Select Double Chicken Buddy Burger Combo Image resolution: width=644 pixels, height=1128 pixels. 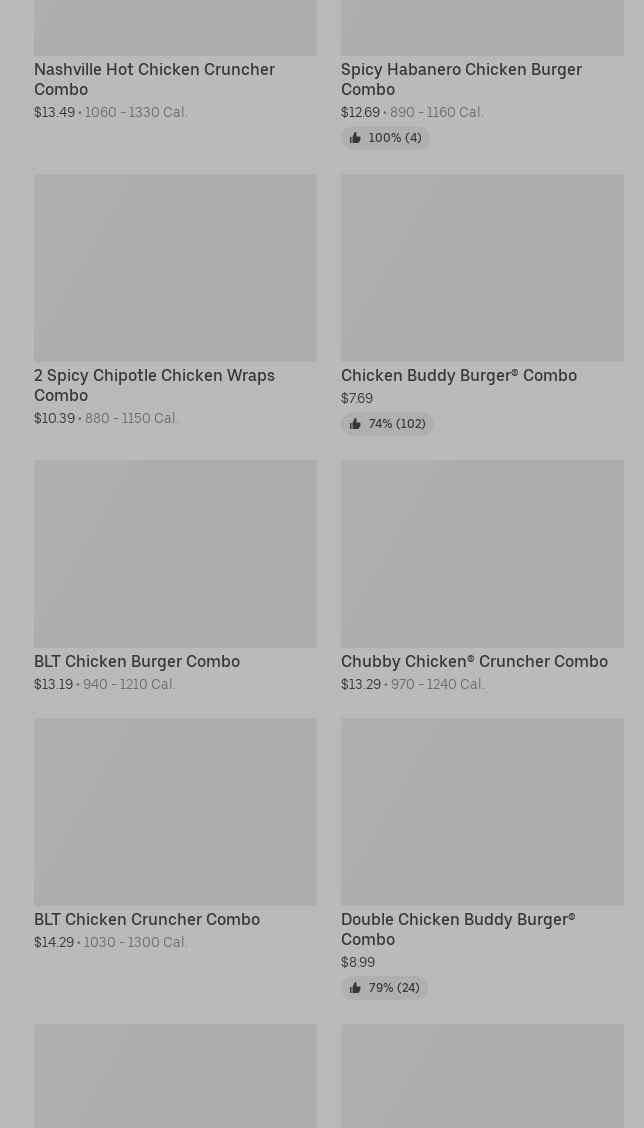point(457,929)
